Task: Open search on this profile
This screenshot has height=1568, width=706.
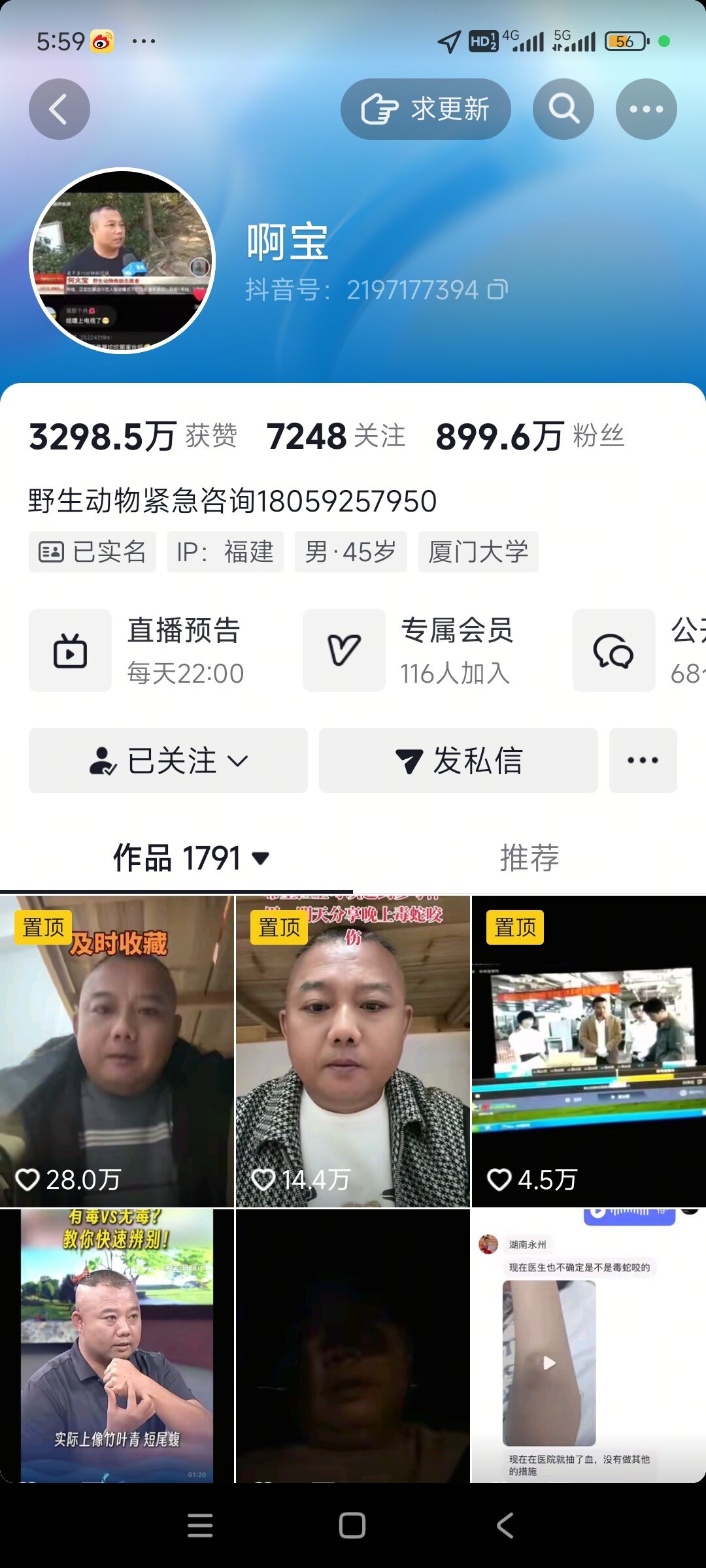Action: tap(563, 109)
